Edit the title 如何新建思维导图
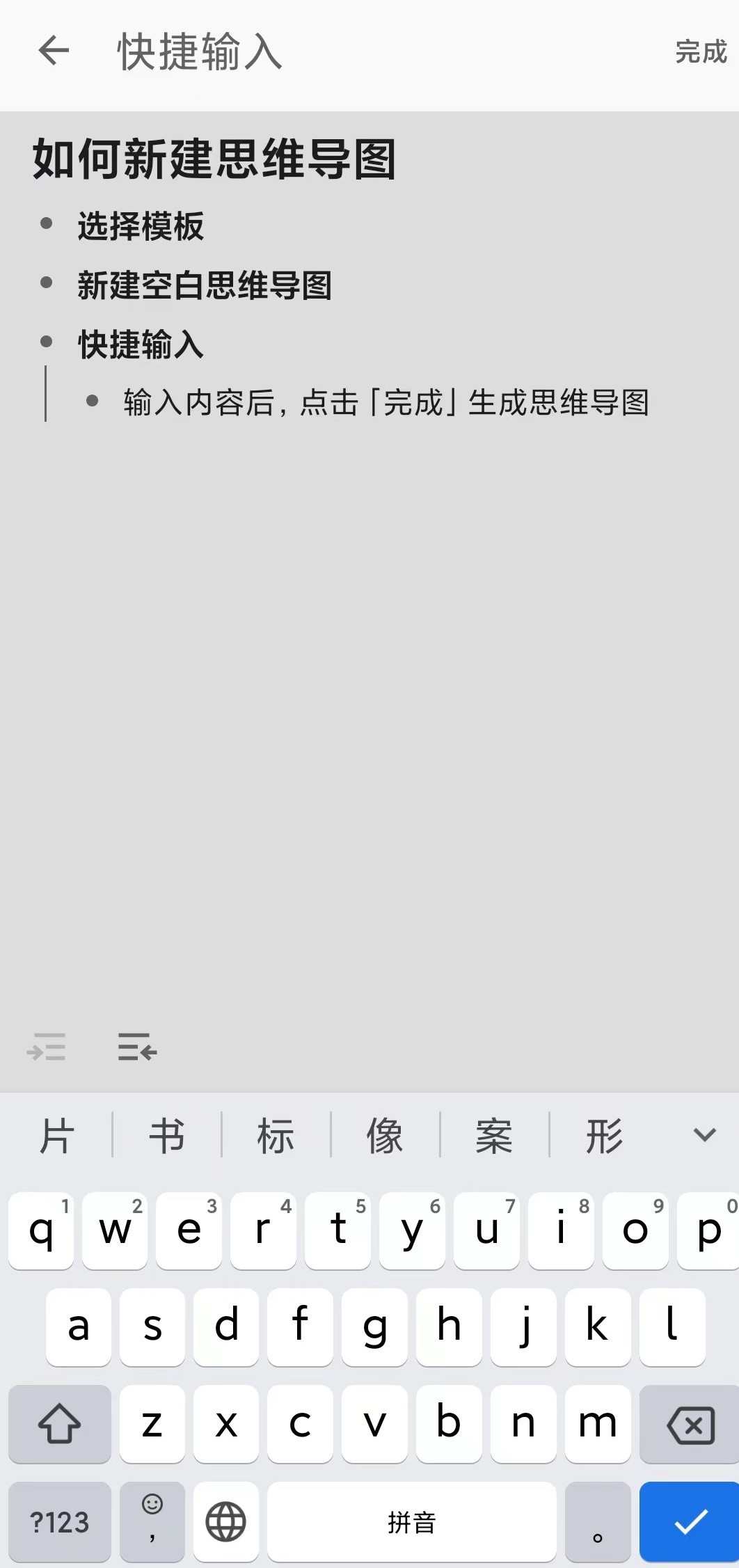The image size is (739, 1568). pyautogui.click(x=214, y=159)
